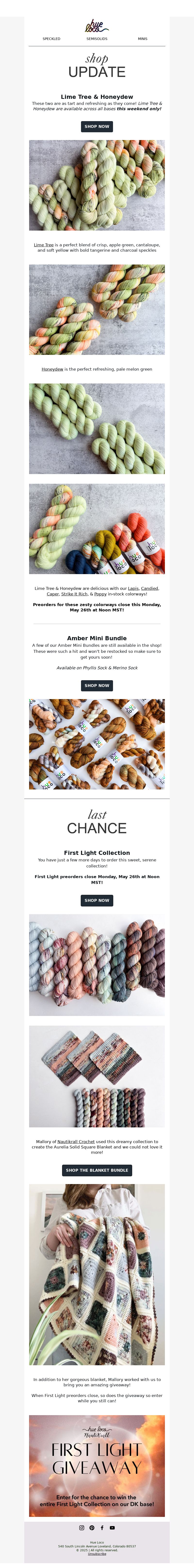Tap Shop Now under First Light Collection
This screenshot has width=194, height=1568.
pos(97,900)
